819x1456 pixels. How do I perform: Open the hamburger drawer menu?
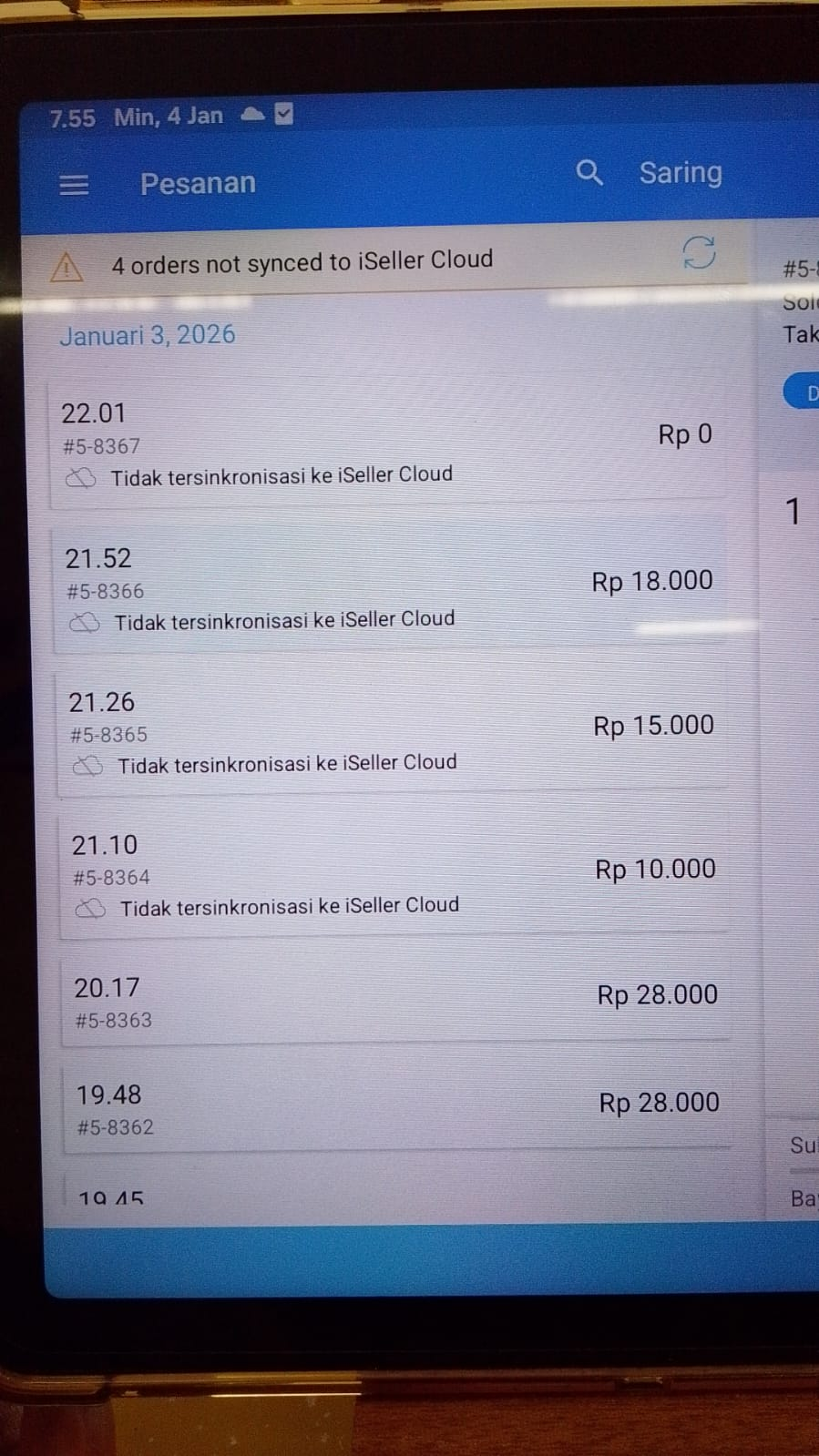click(x=74, y=185)
